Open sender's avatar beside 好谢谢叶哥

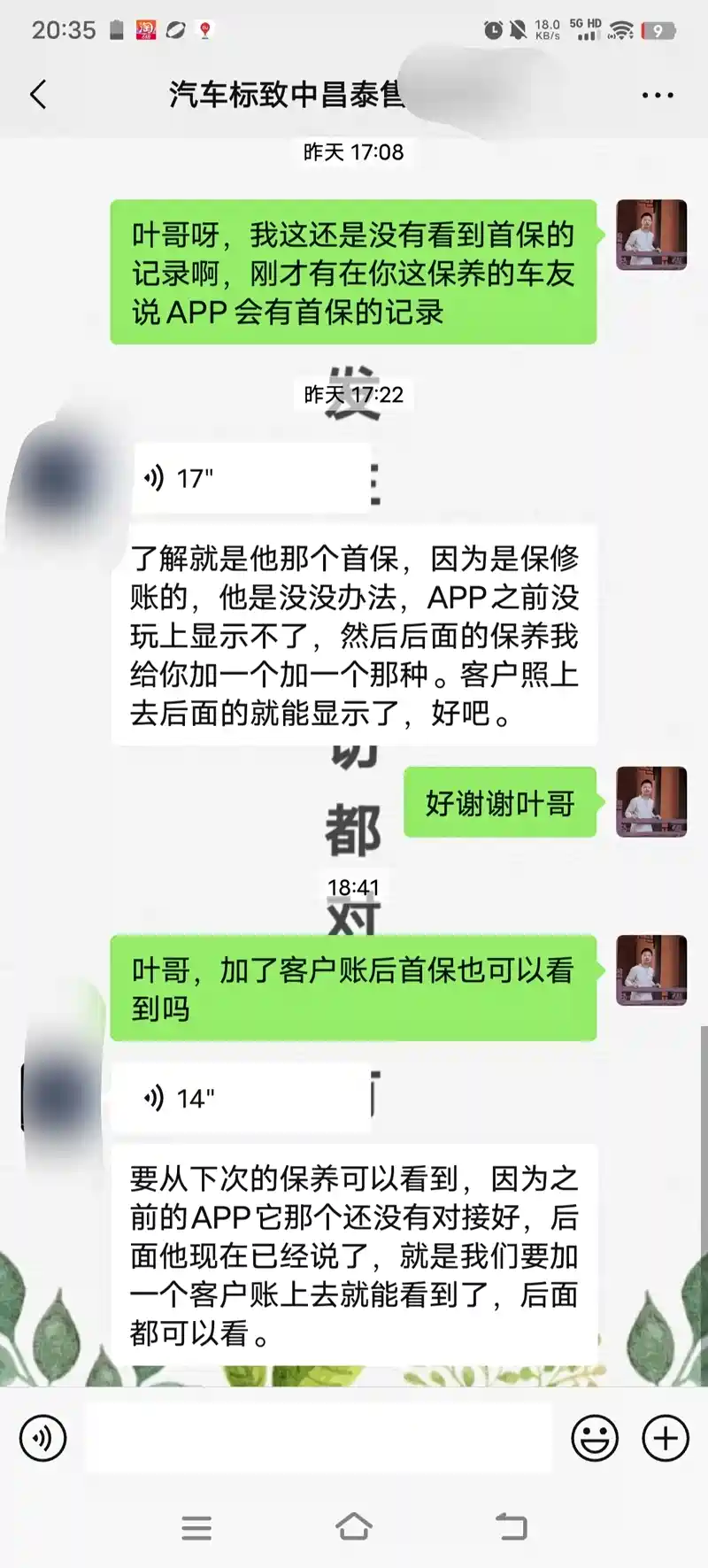tap(651, 802)
